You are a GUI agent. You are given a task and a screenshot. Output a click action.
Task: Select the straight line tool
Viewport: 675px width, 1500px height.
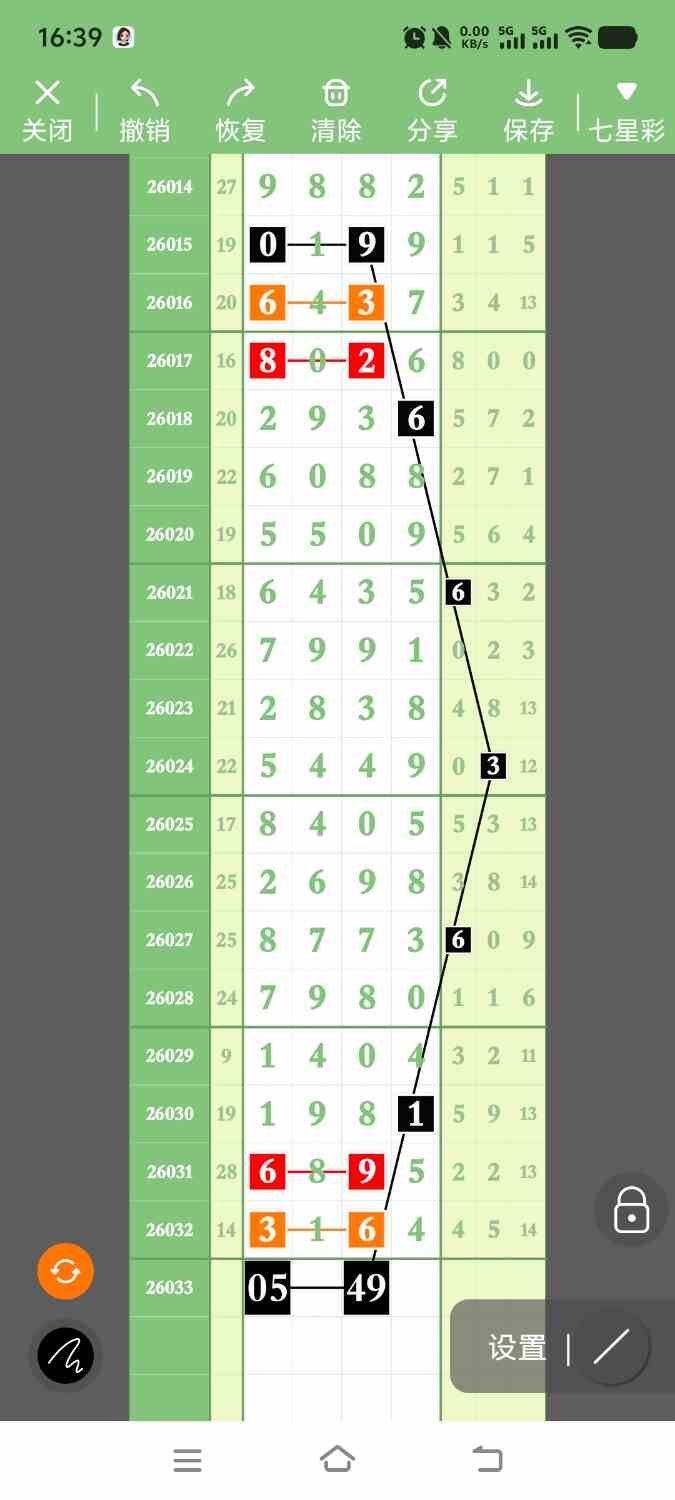pos(611,1348)
